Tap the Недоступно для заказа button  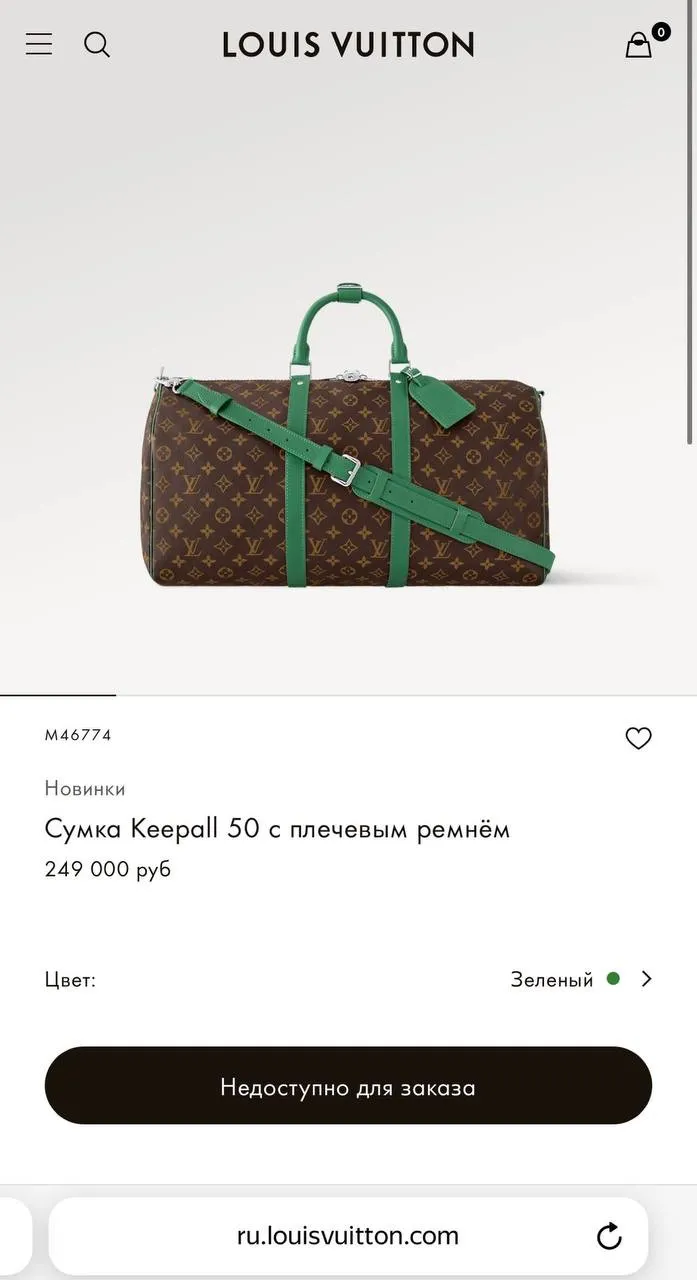pos(348,1086)
